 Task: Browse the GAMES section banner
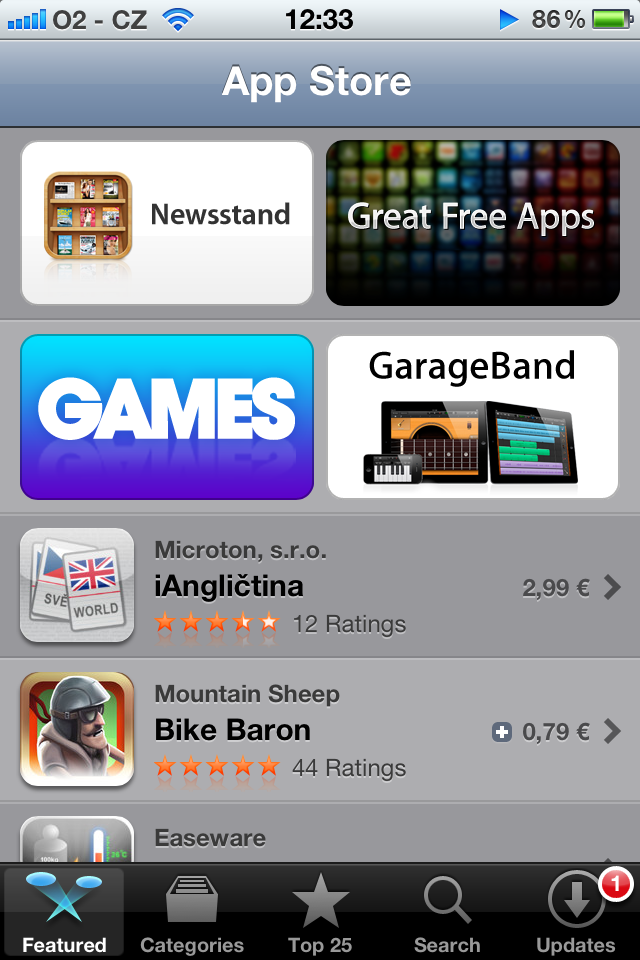tap(167, 416)
